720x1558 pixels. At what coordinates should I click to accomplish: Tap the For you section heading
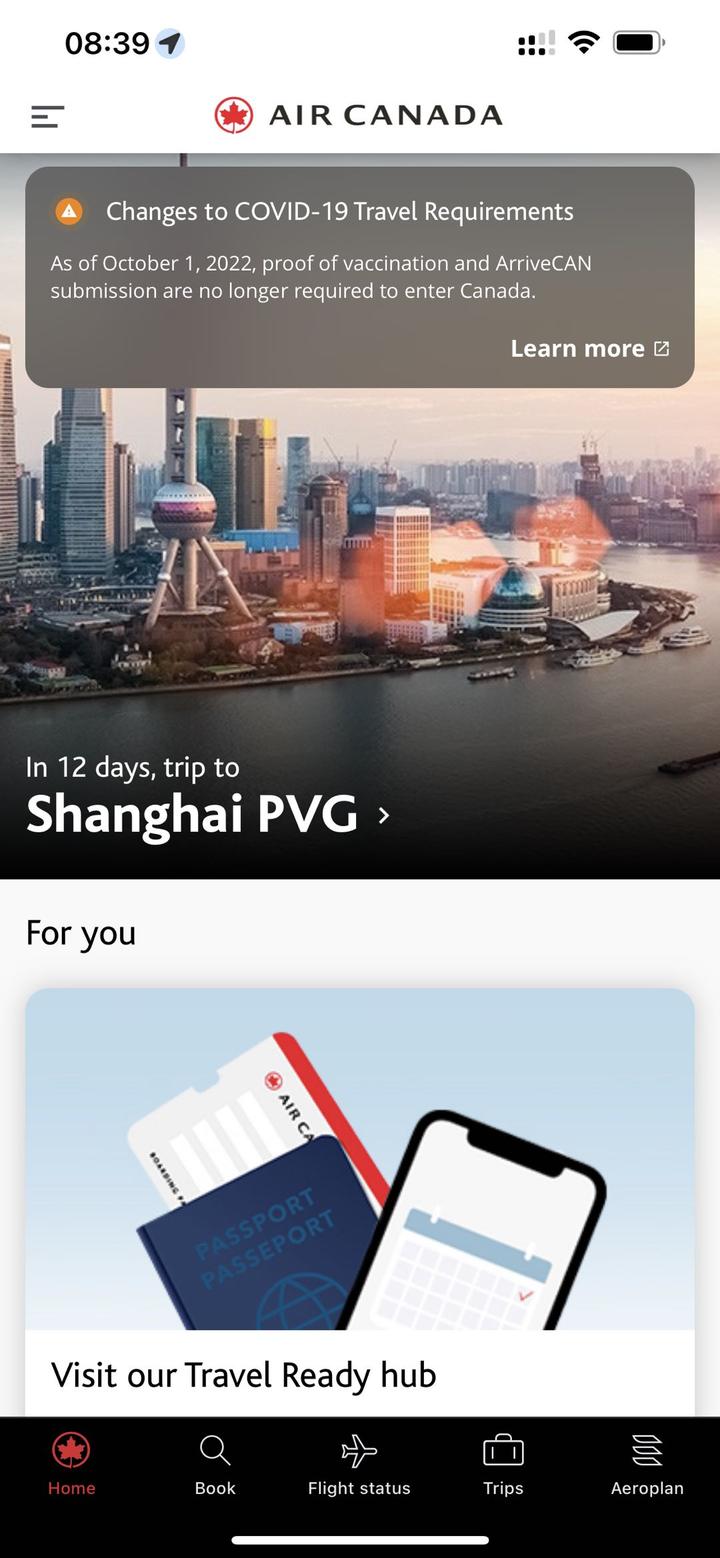[x=81, y=933]
